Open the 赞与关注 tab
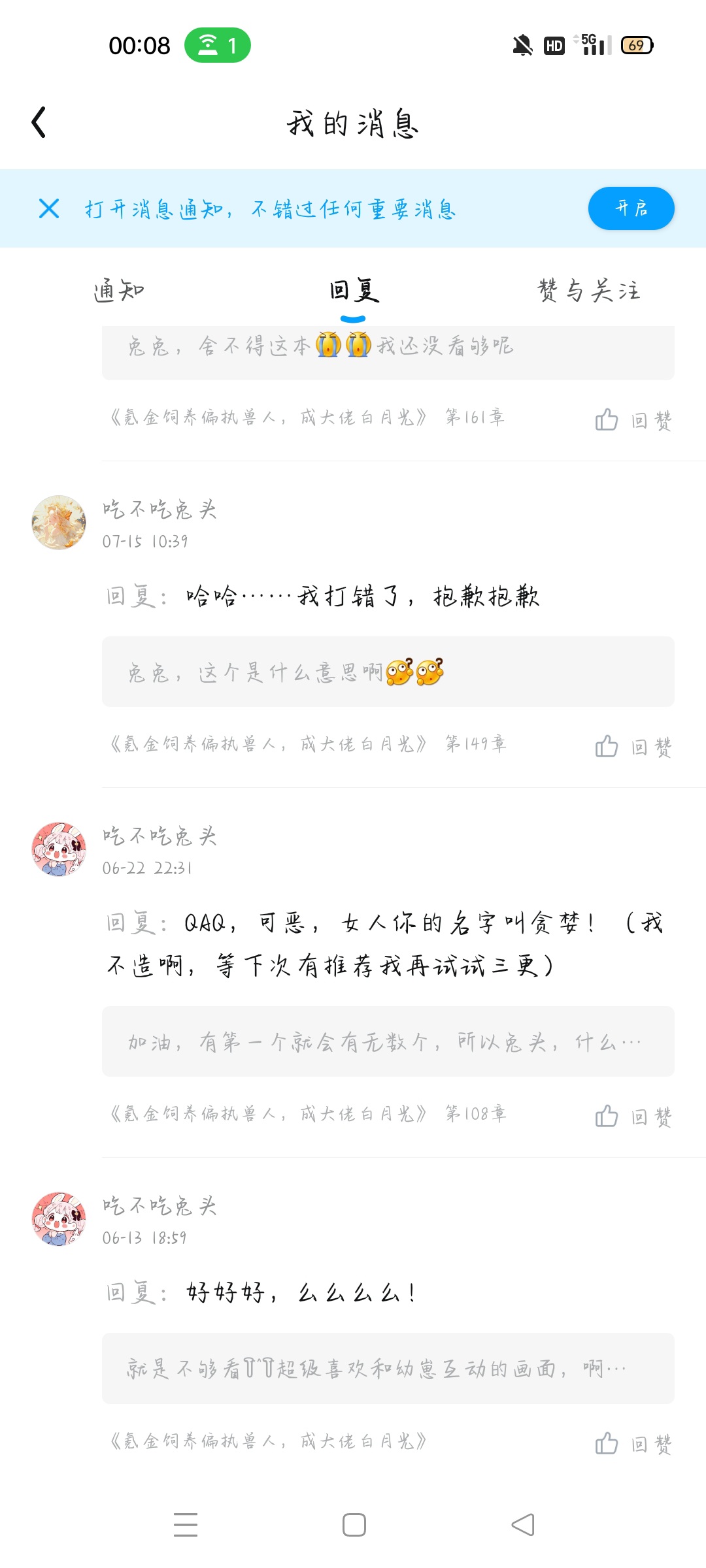The width and height of the screenshot is (706, 1568). click(x=588, y=291)
